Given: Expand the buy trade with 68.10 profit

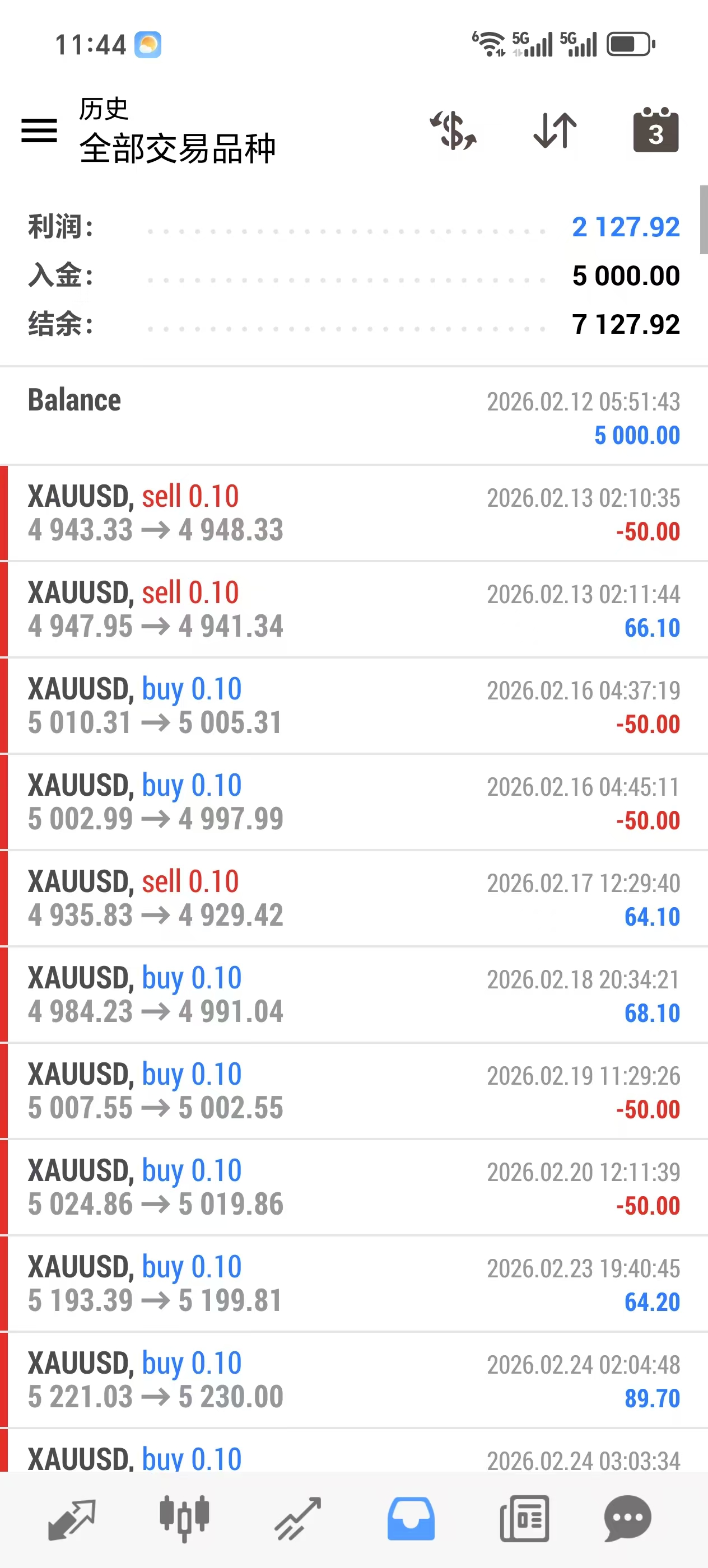Looking at the screenshot, I should point(353,995).
